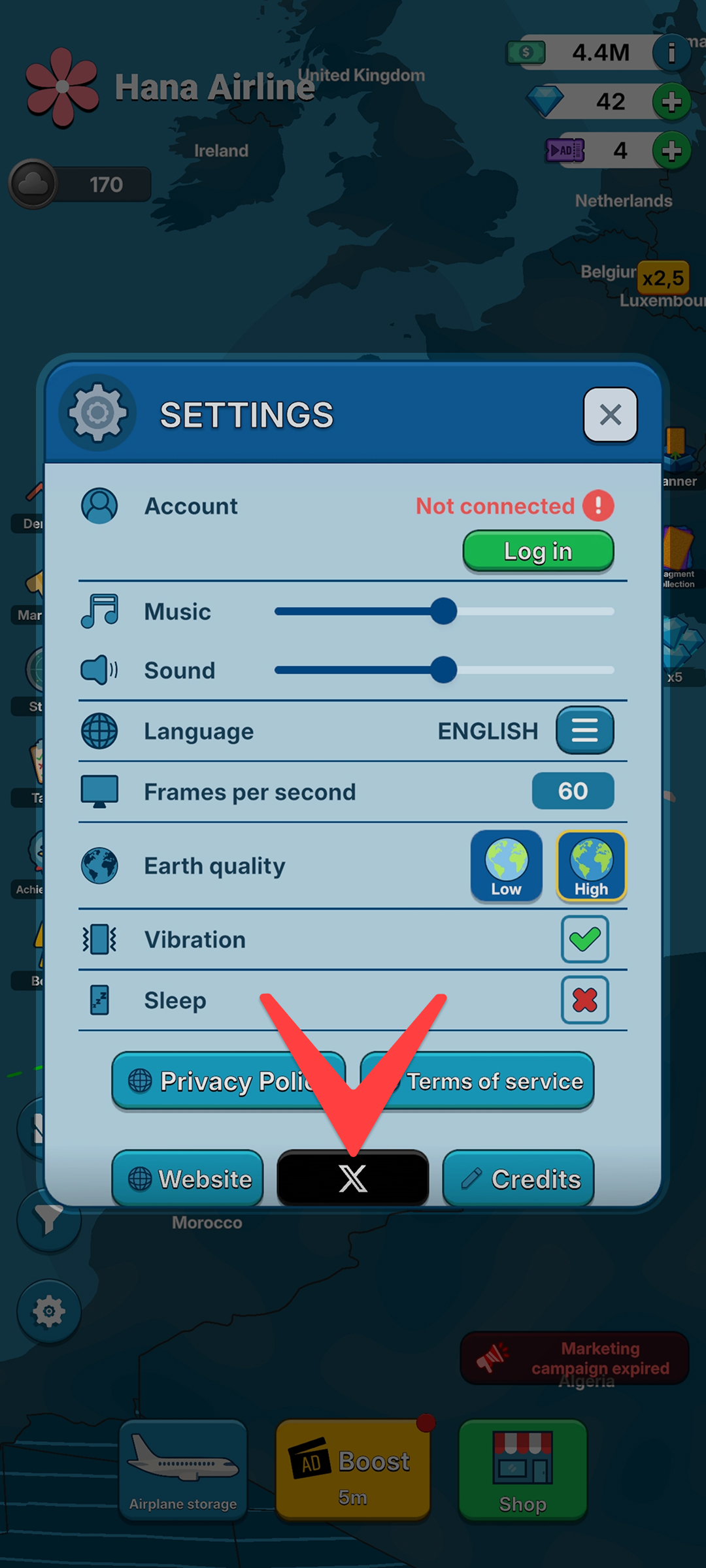Close the Settings dialog
Viewport: 706px width, 1568px height.
coord(610,415)
